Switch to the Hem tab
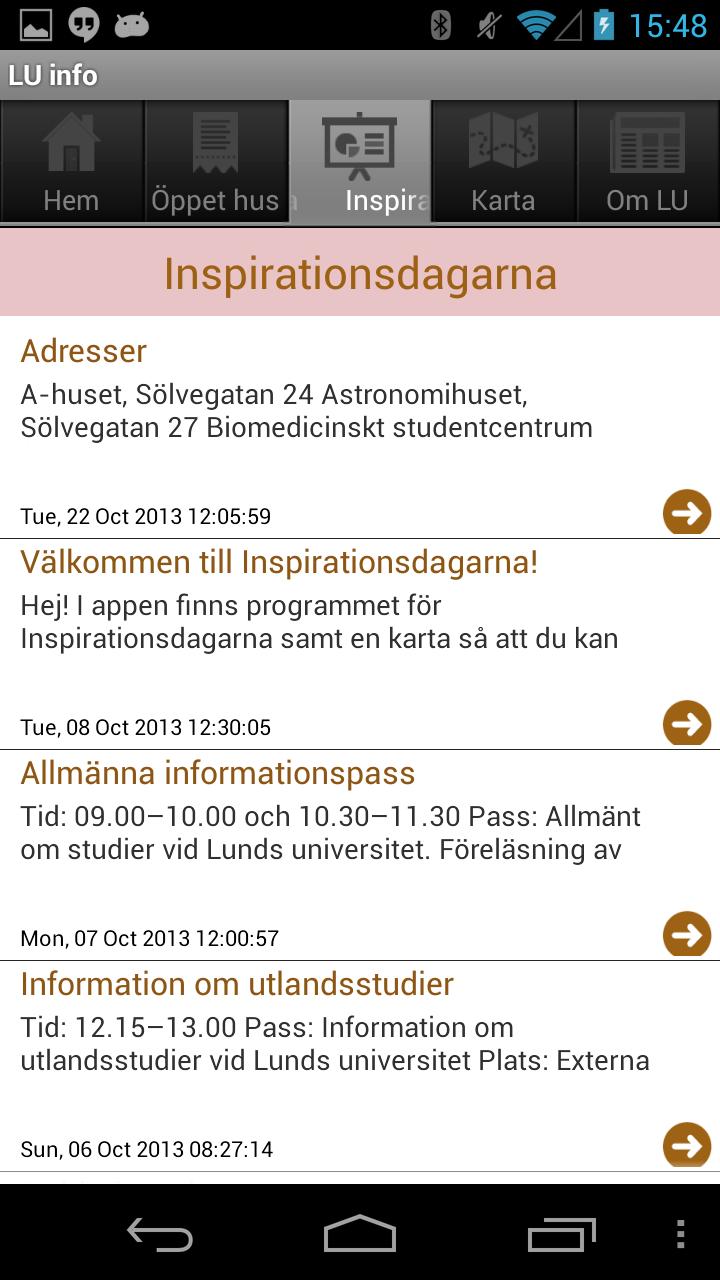 [x=71, y=160]
